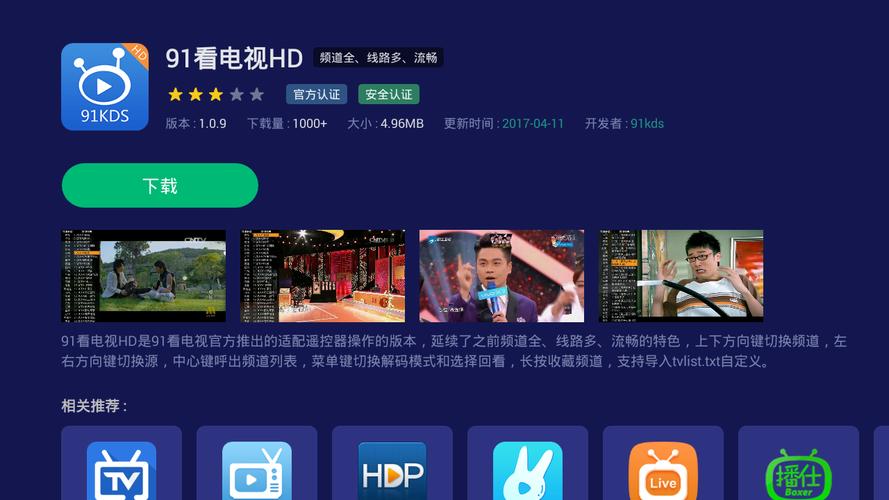Open the recommended TV play-button app
The height and width of the screenshot is (500, 889).
[257, 470]
